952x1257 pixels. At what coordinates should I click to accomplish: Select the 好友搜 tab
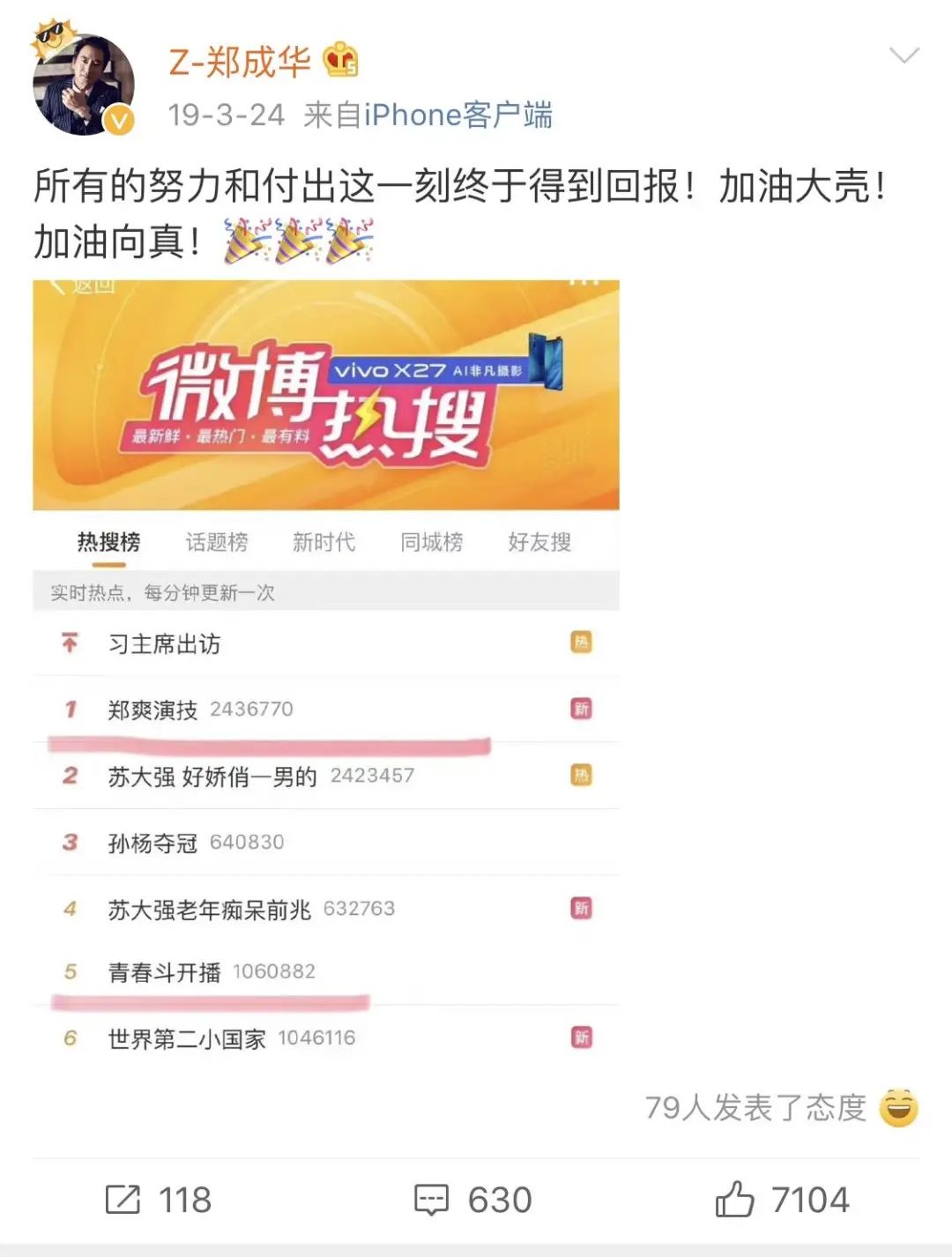[x=539, y=543]
